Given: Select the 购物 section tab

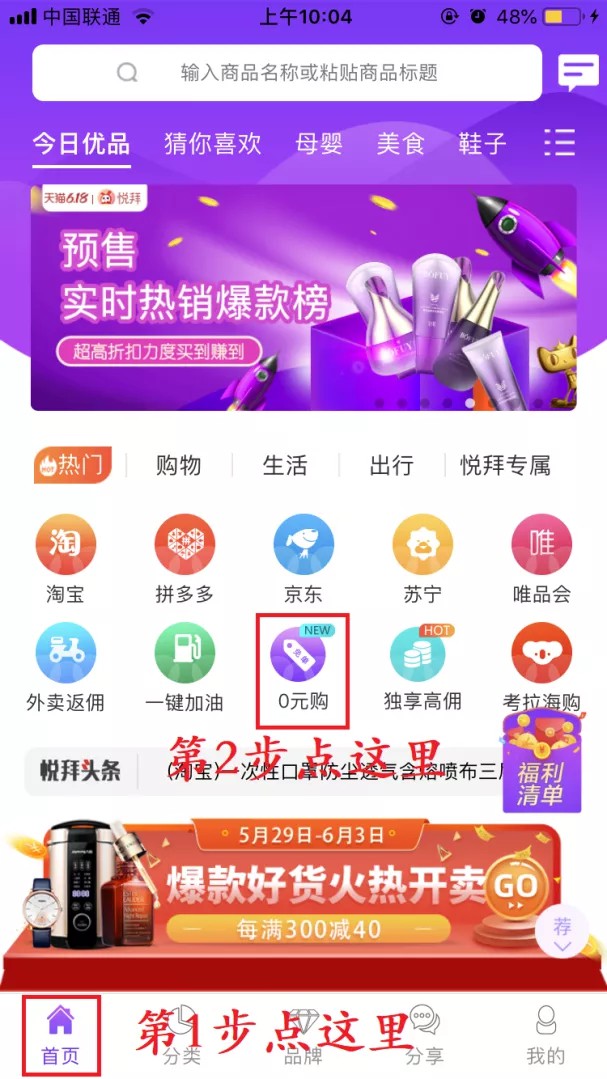Looking at the screenshot, I should coord(178,465).
